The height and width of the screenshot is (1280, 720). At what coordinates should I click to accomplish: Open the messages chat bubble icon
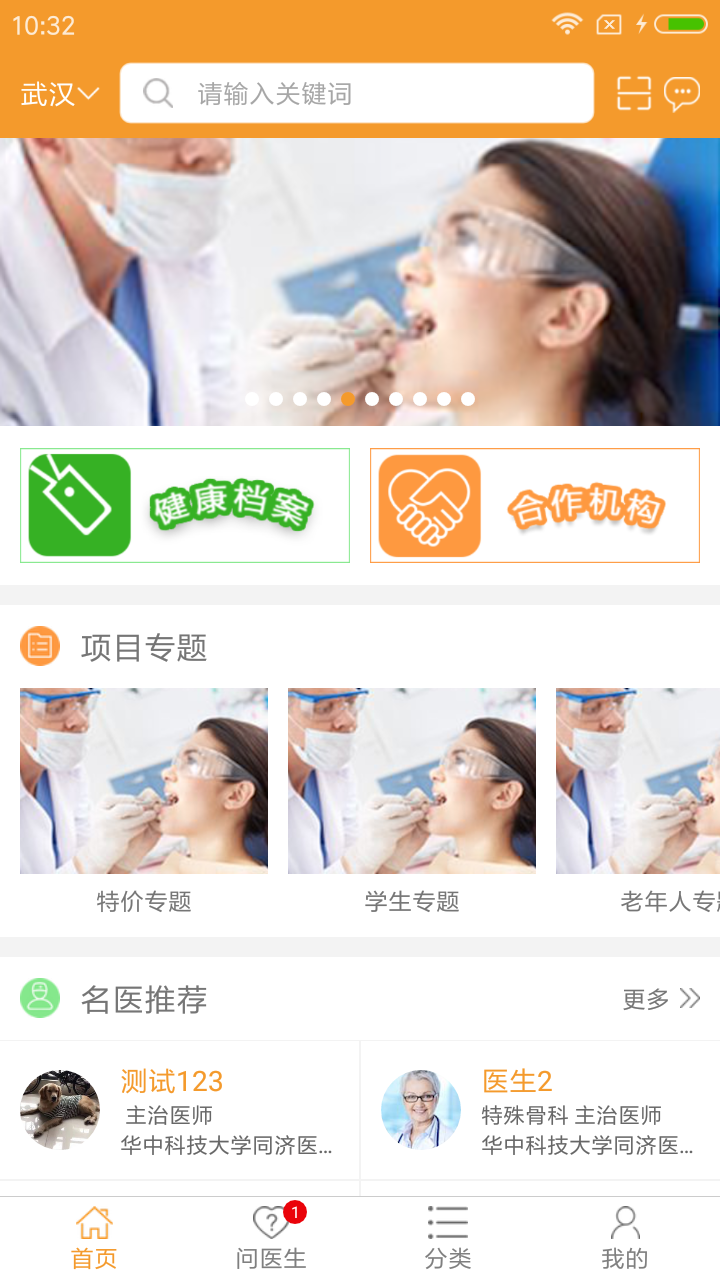pyautogui.click(x=682, y=94)
